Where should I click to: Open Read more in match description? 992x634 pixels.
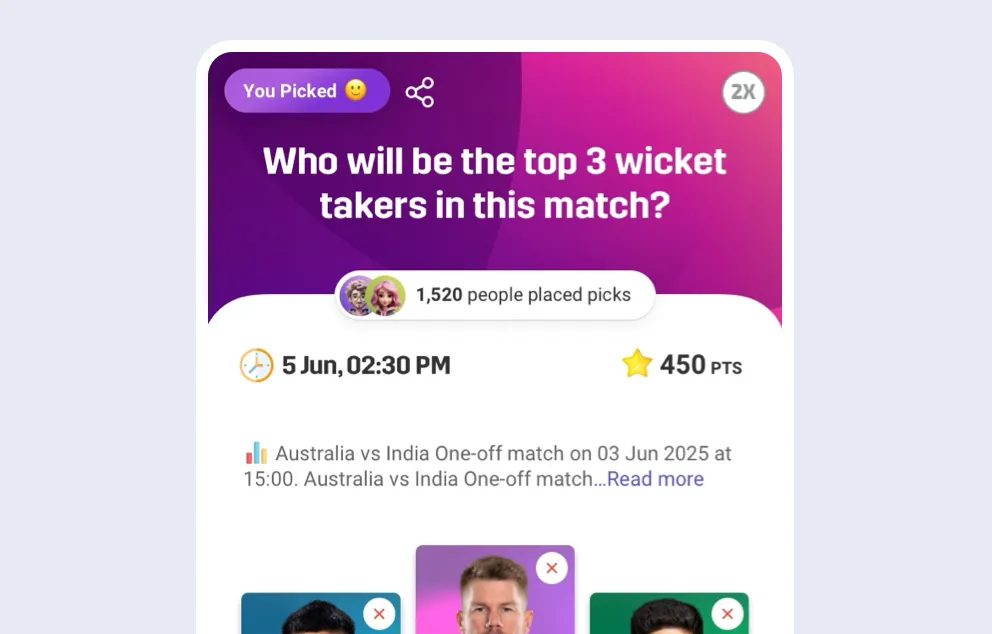[x=655, y=479]
